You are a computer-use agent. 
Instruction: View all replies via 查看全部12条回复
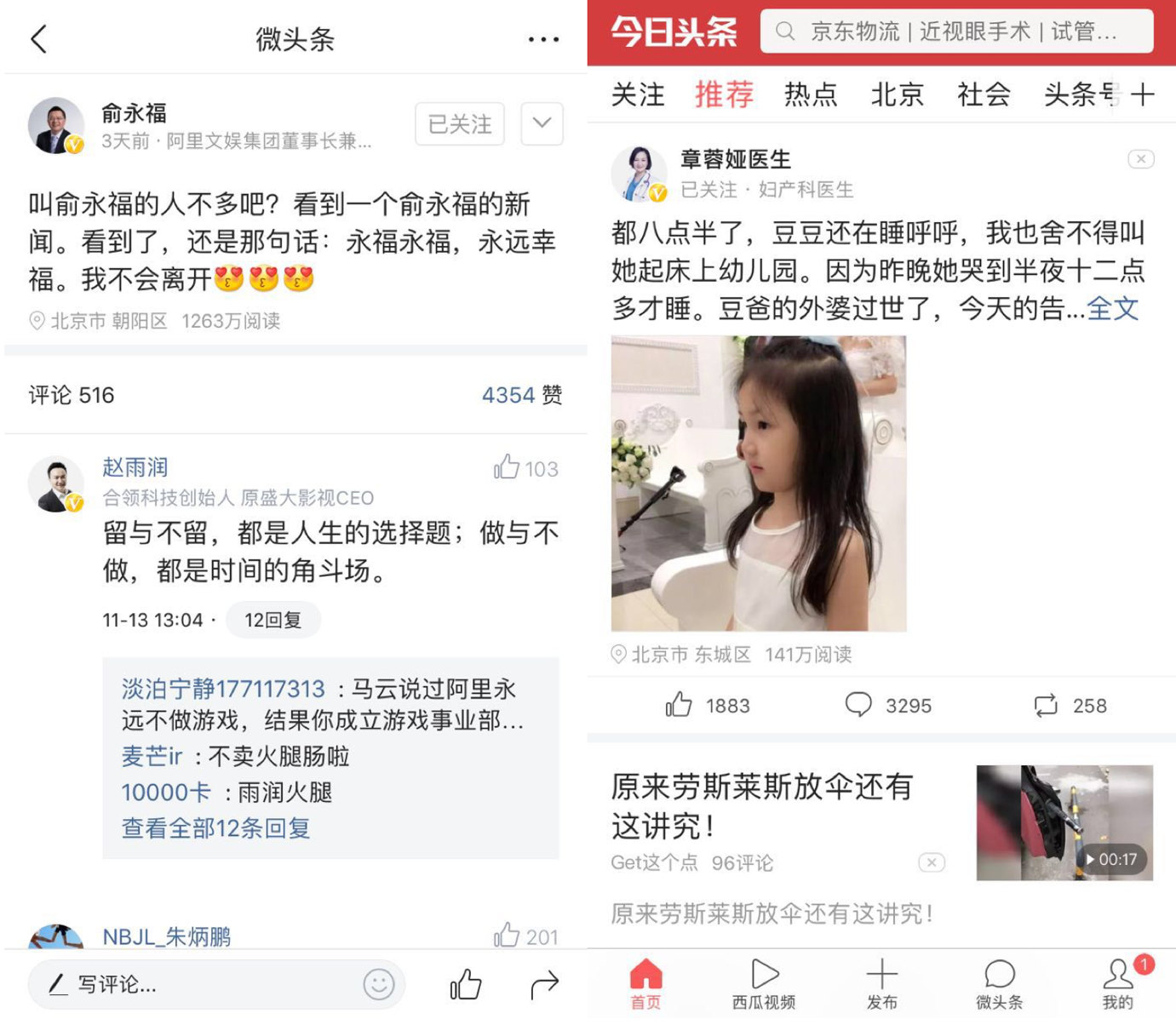216,828
